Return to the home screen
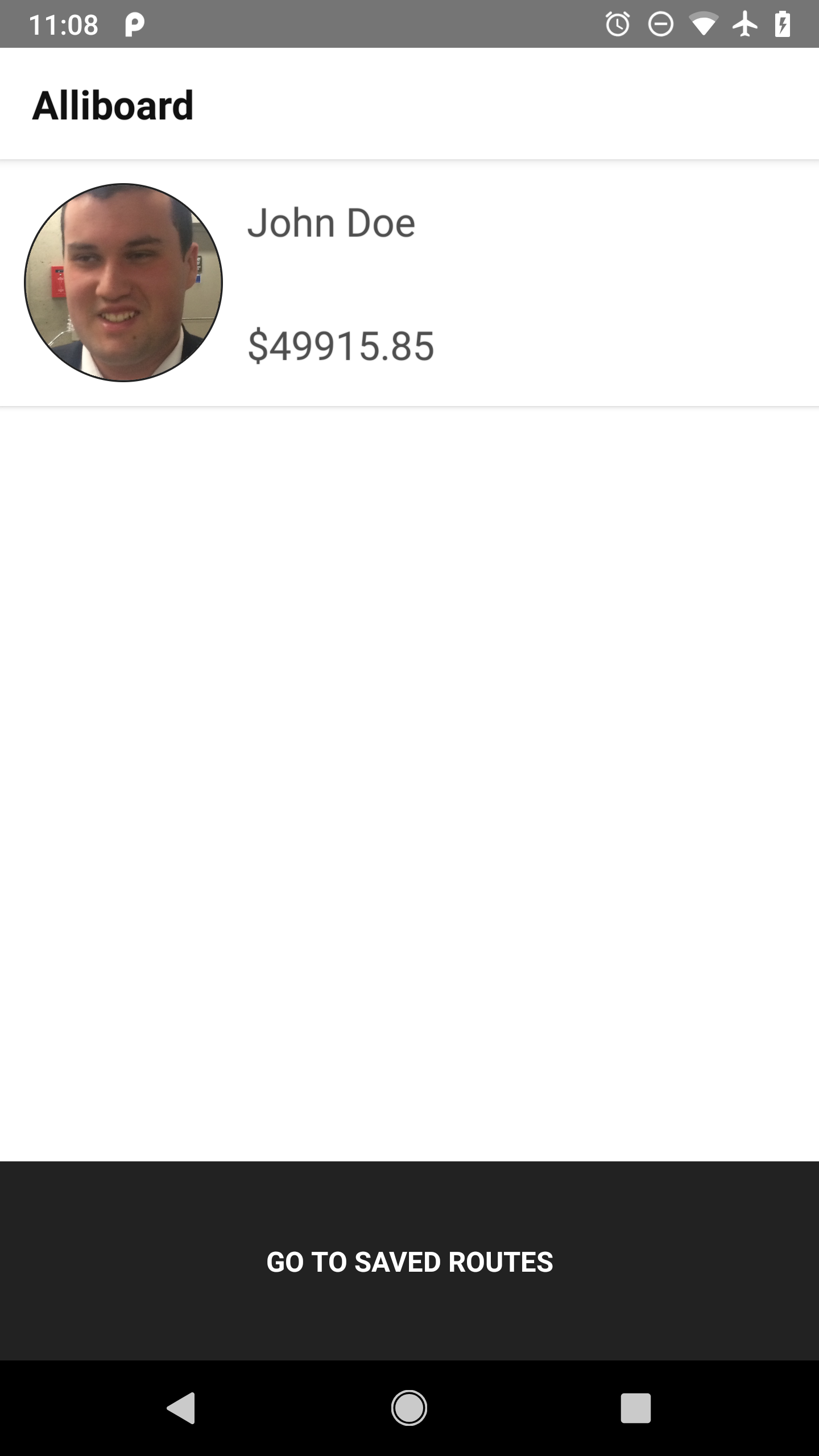 [409, 1408]
